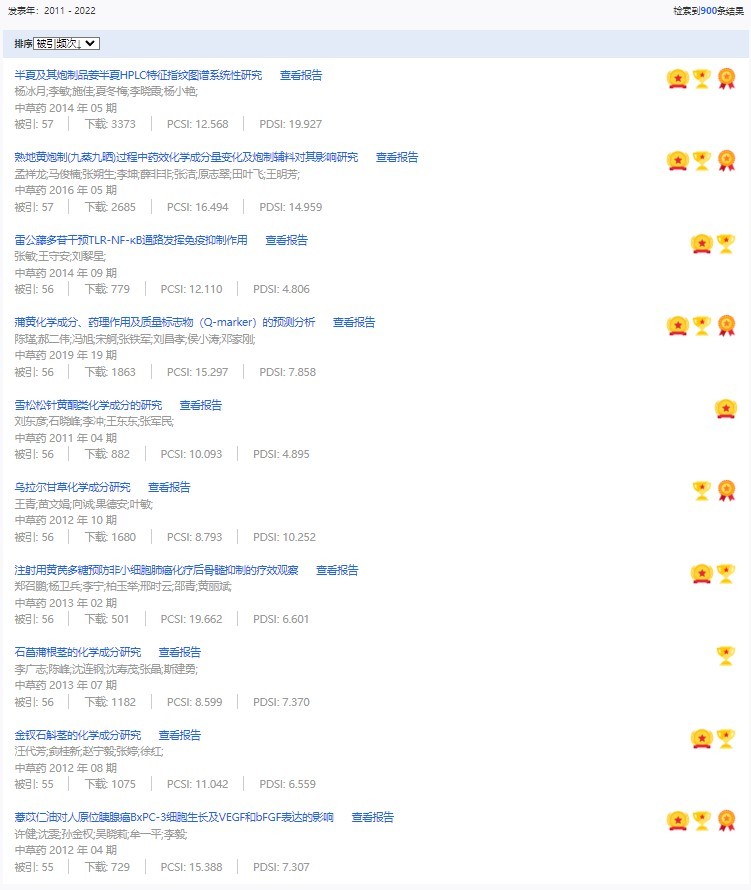View report for 蒲黄化学成分 Q-marker article
The width and height of the screenshot is (751, 890).
click(353, 322)
